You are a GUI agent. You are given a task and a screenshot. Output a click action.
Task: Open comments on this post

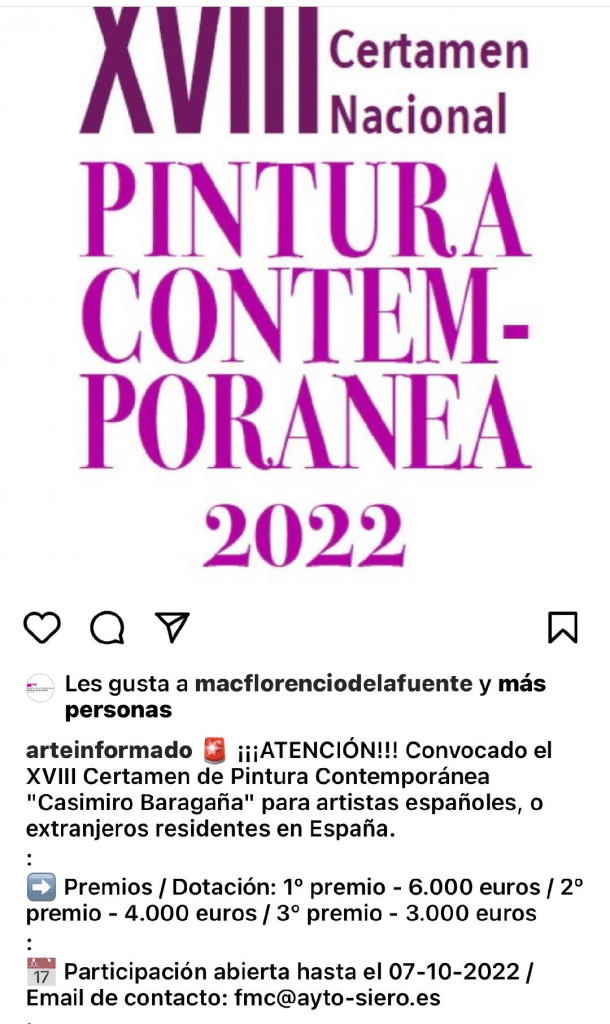point(107,627)
